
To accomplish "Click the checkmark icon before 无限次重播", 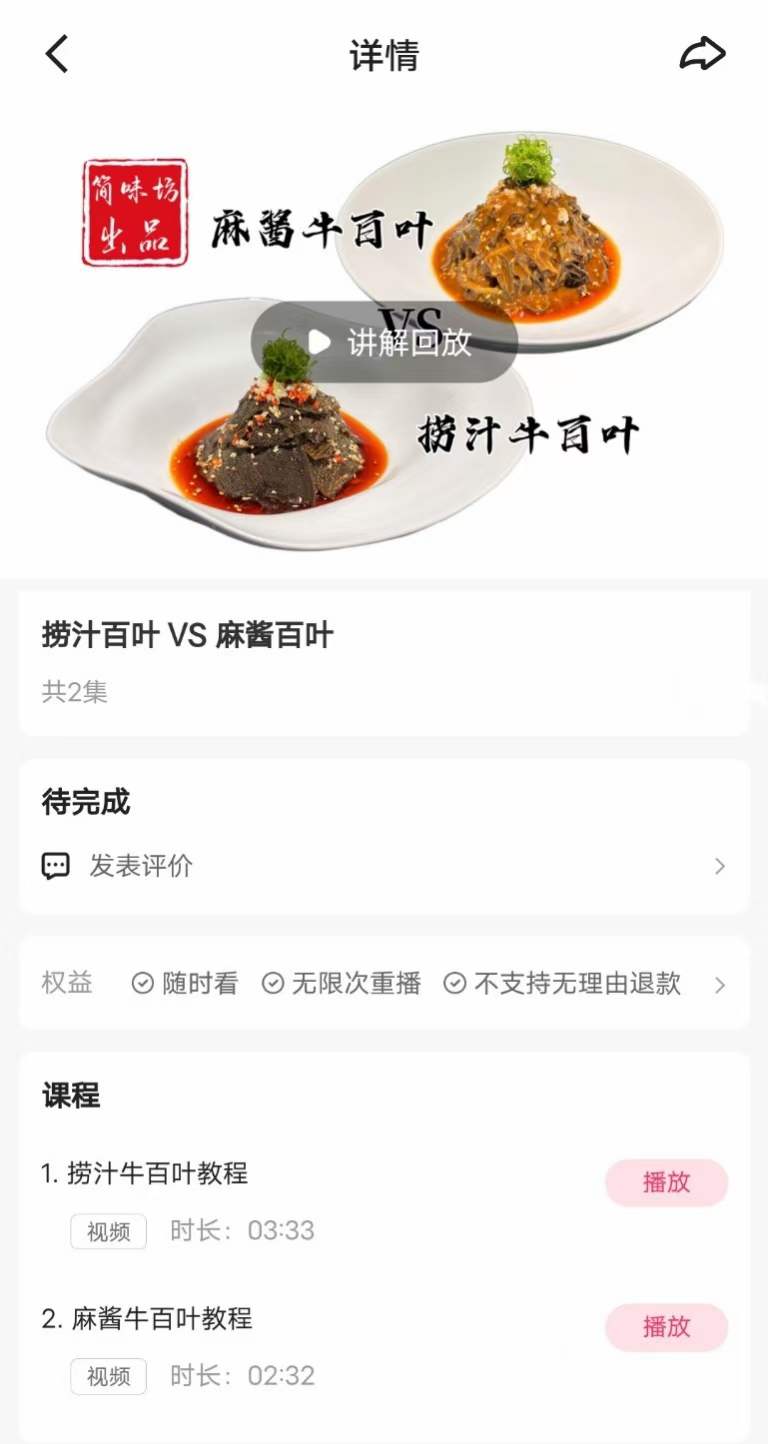I will (x=271, y=984).
